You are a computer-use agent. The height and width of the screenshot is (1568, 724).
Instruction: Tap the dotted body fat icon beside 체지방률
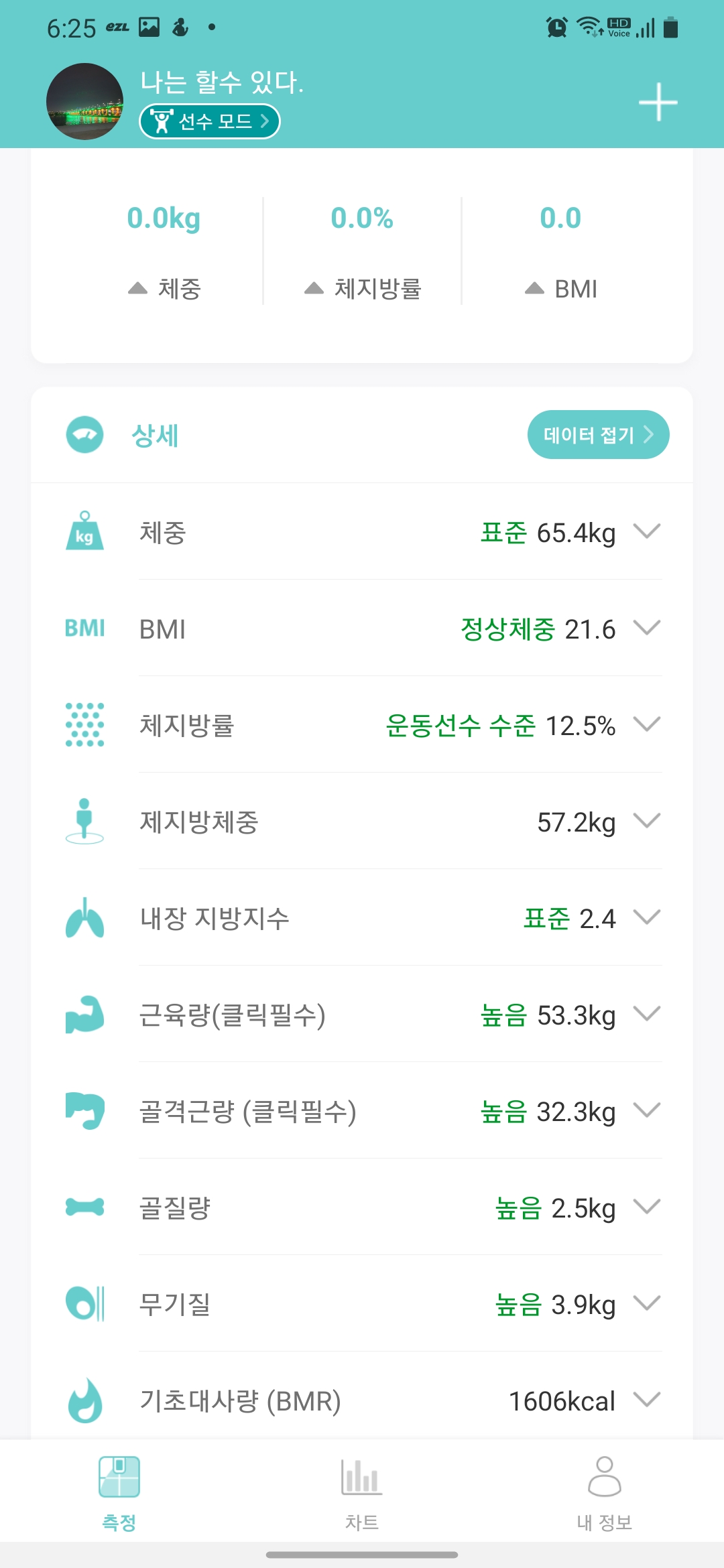pyautogui.click(x=84, y=725)
